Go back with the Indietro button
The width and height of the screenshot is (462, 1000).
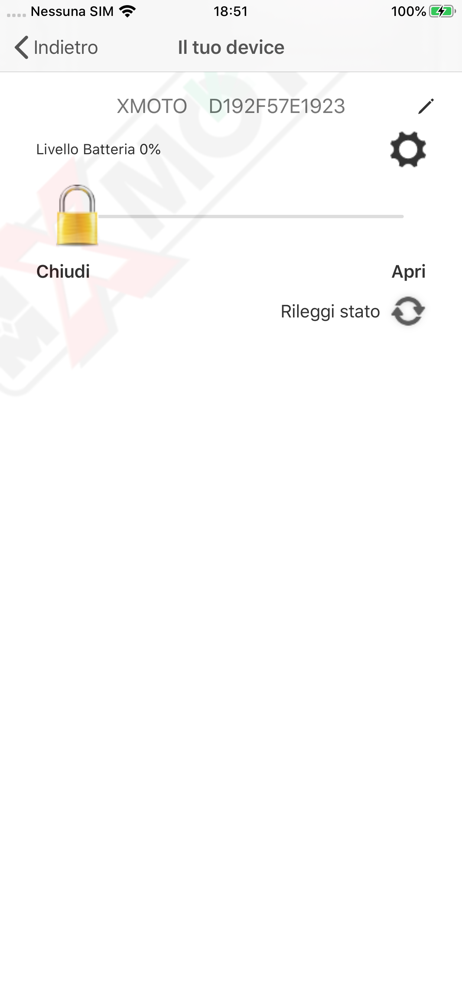56,47
